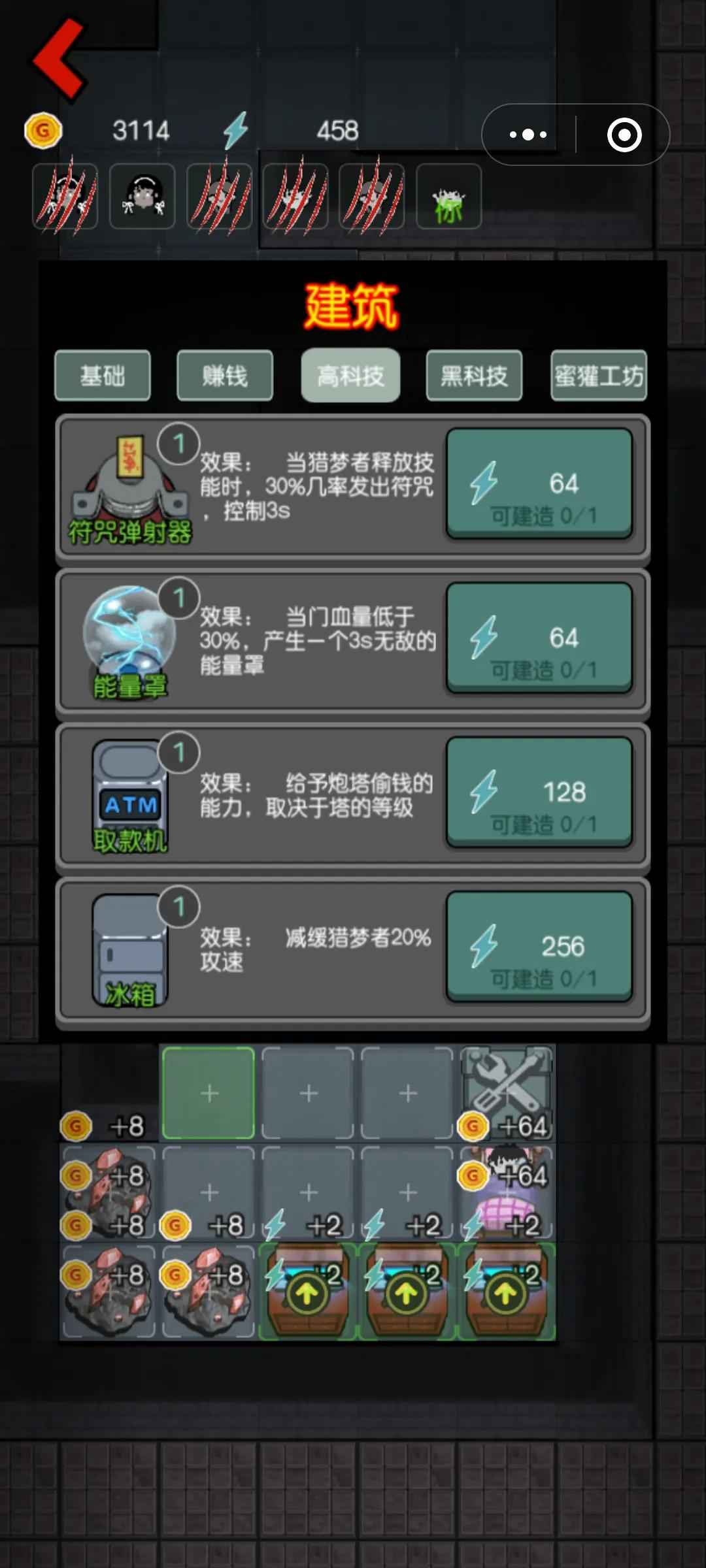The width and height of the screenshot is (706, 1568).
Task: Close the mini program via the circle icon
Action: tap(624, 135)
